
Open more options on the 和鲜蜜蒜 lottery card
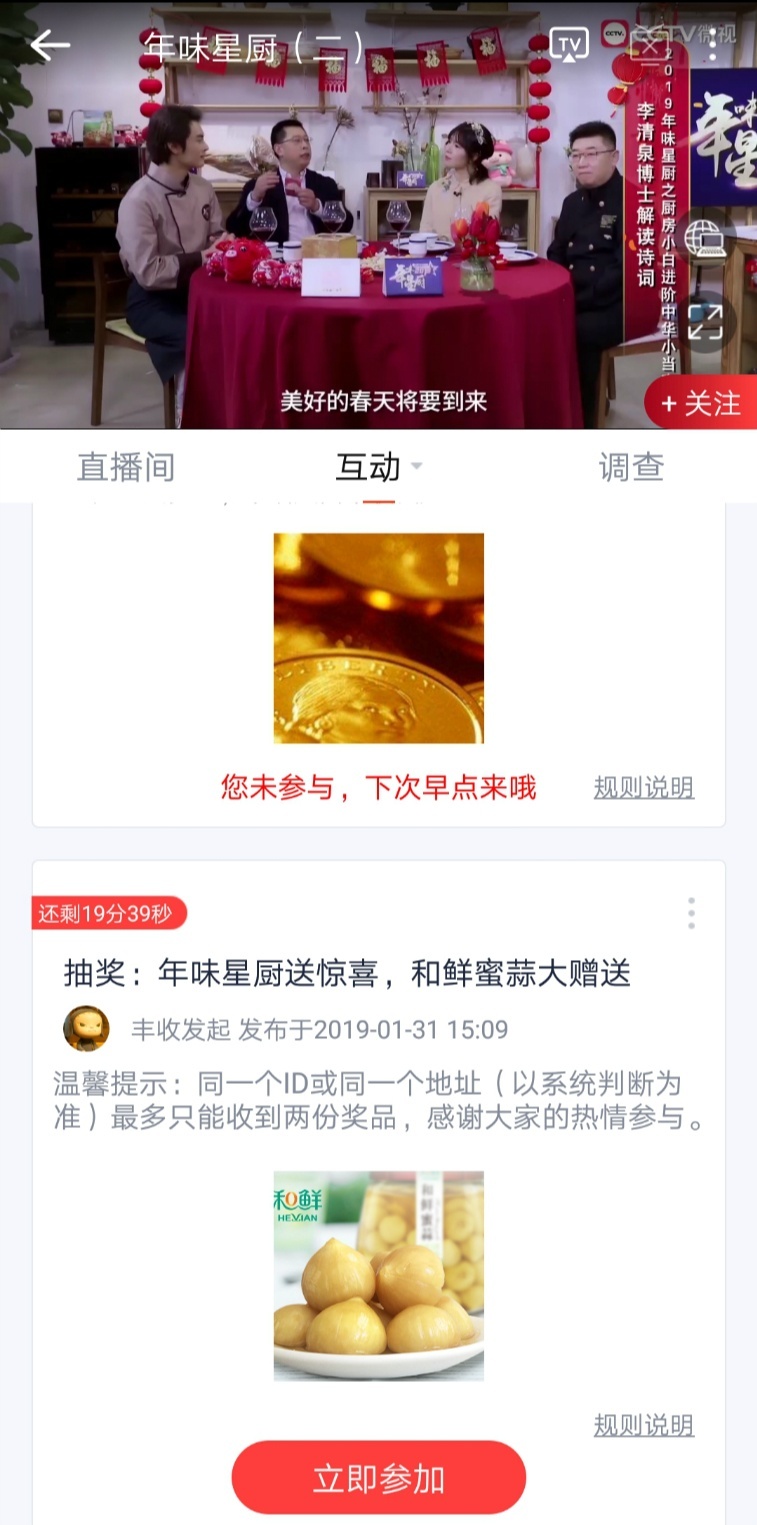click(x=691, y=913)
